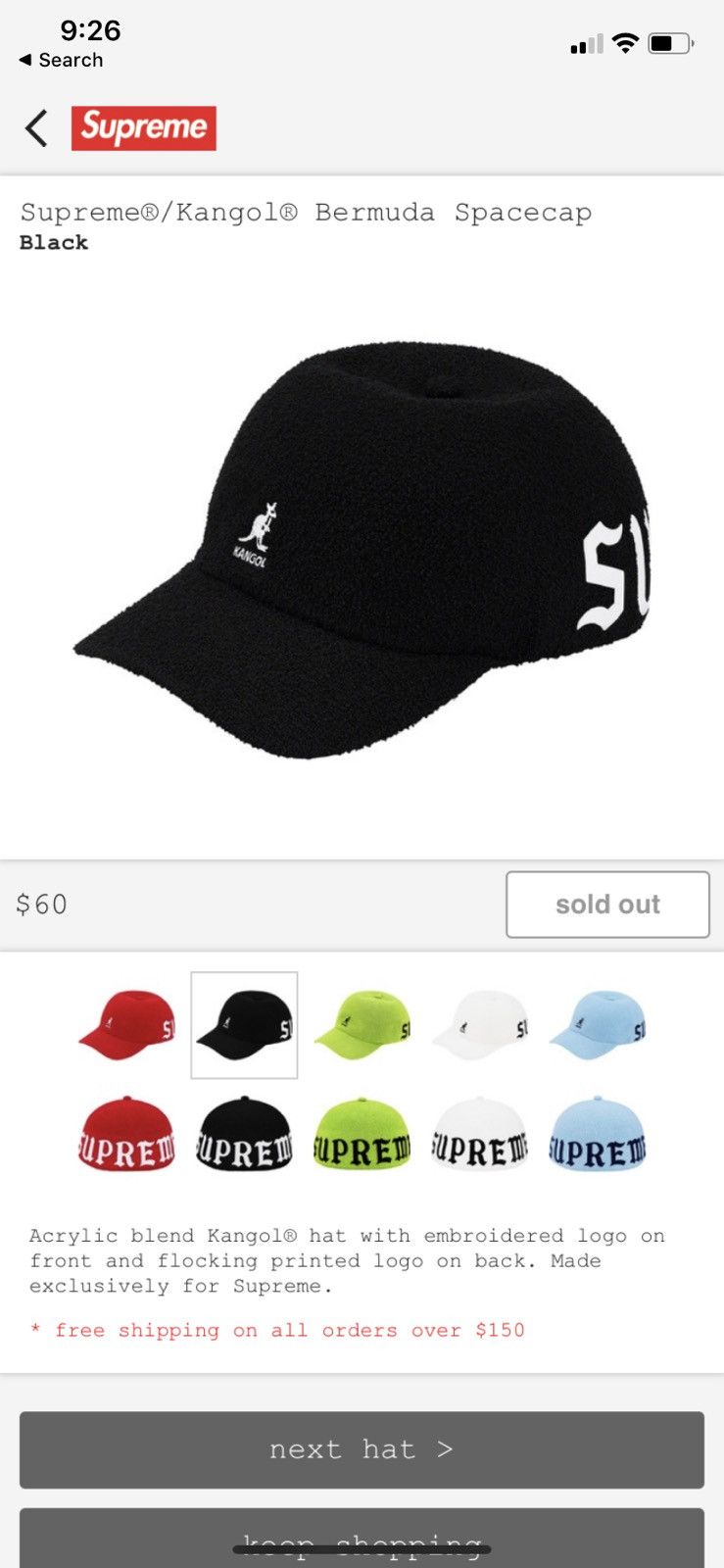Screen dimensions: 724x1568
Task: Choose the lime green cap front thumbnail
Action: coord(362,1025)
